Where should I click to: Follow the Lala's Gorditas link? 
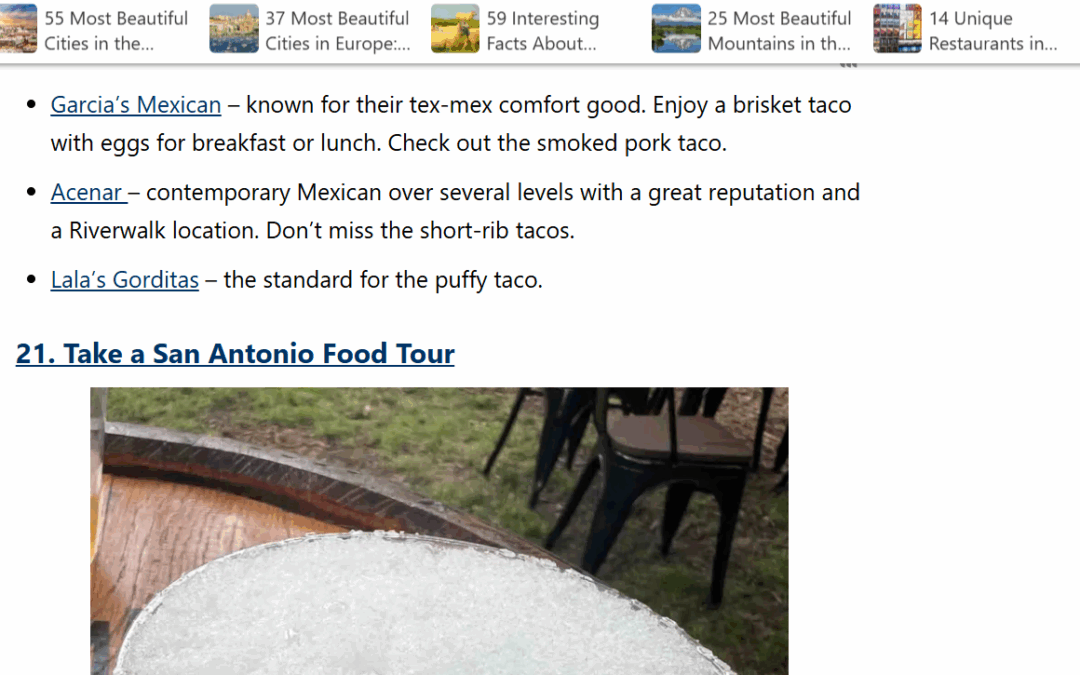[124, 280]
